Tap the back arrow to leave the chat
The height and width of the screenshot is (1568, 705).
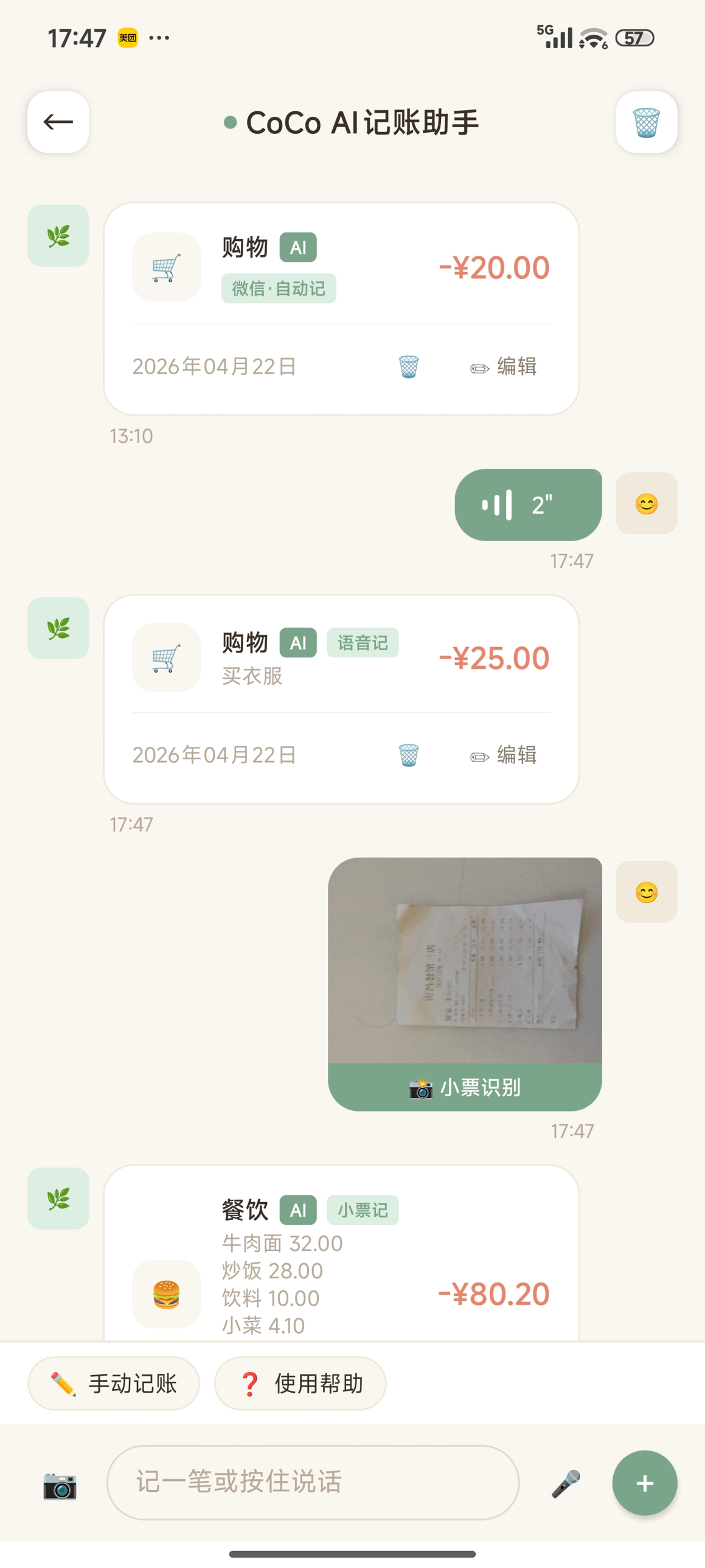pos(58,122)
